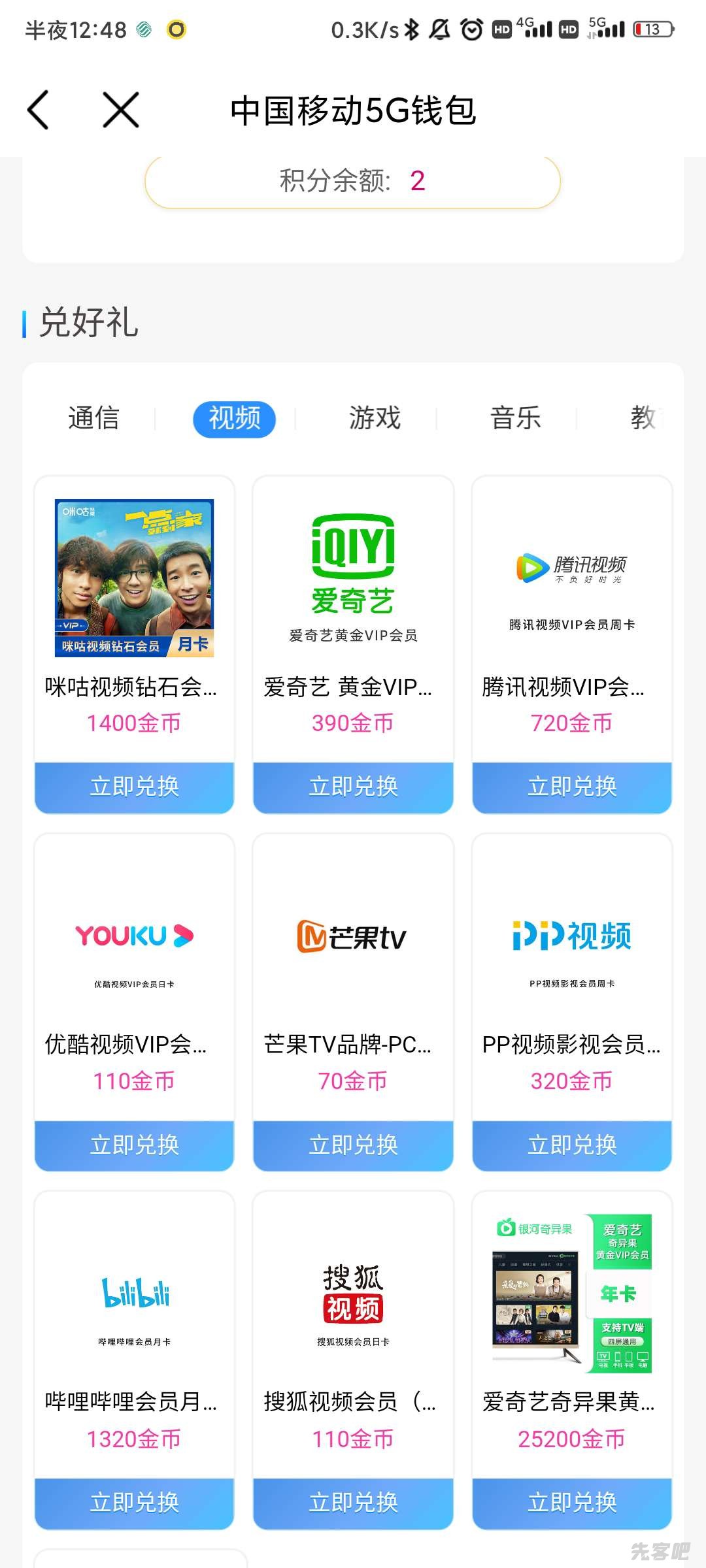Redeem PP视频影视会员 for 320金币
The width and height of the screenshot is (706, 1568).
[x=572, y=1145]
